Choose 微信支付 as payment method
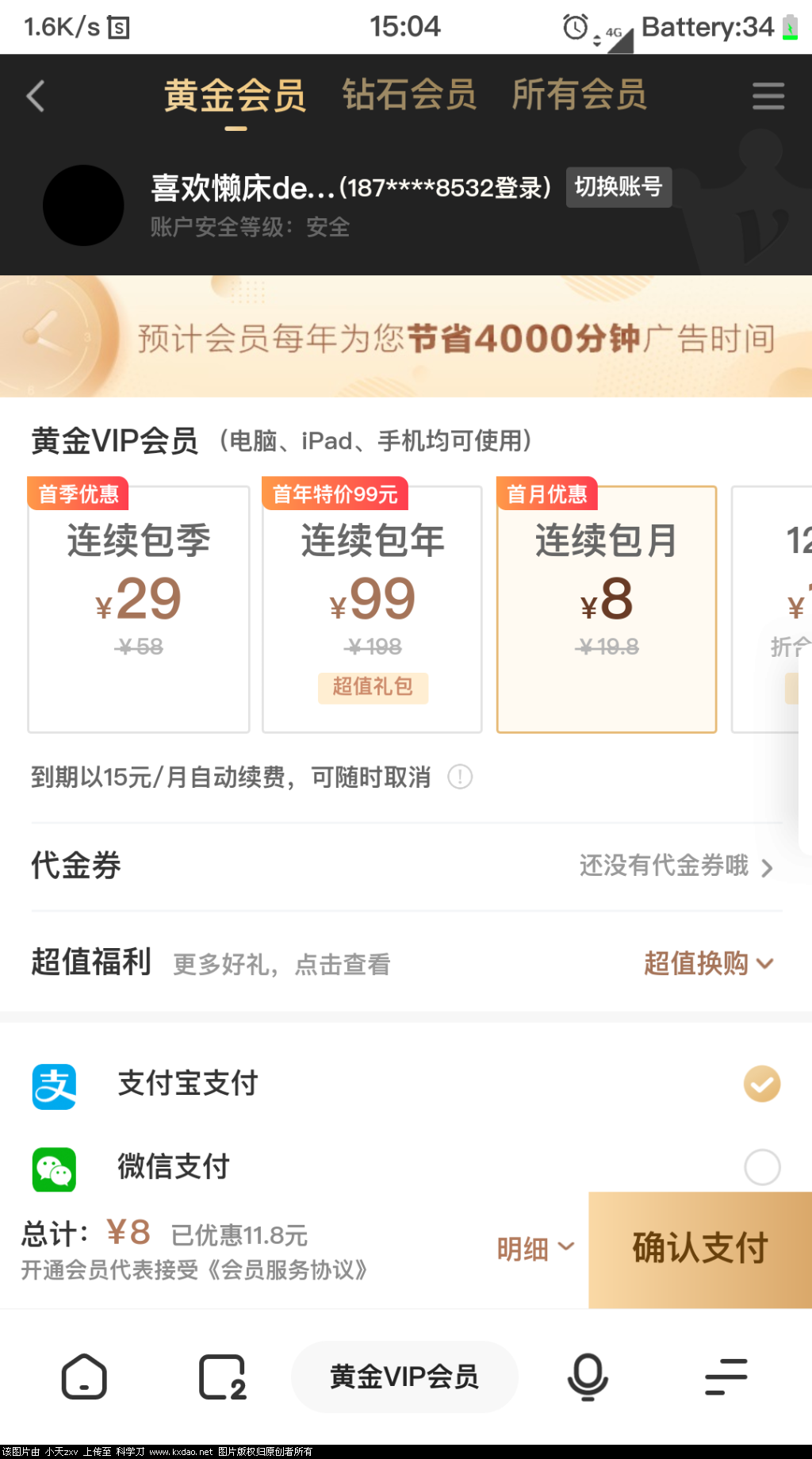812x1459 pixels. coord(406,1167)
